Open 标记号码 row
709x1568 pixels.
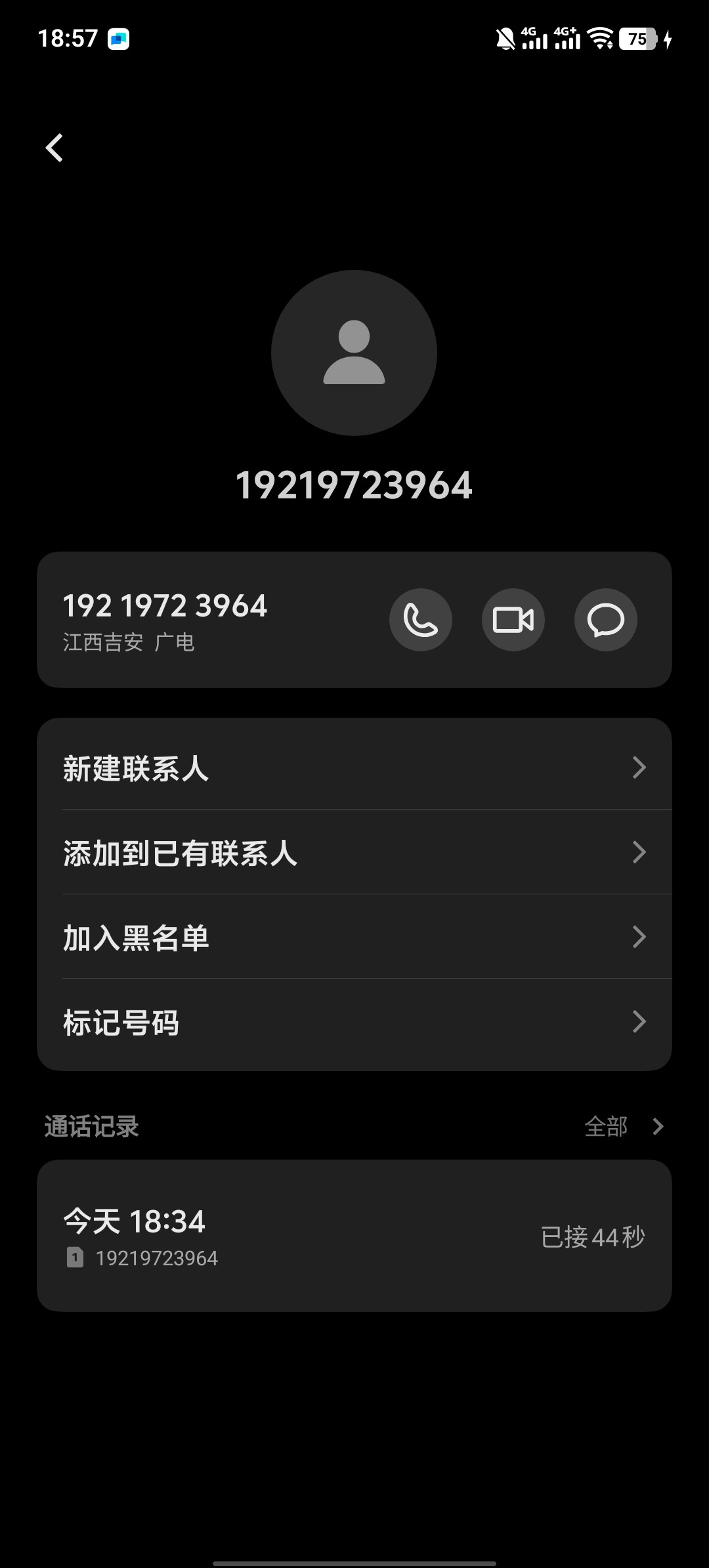pyautogui.click(x=354, y=1022)
